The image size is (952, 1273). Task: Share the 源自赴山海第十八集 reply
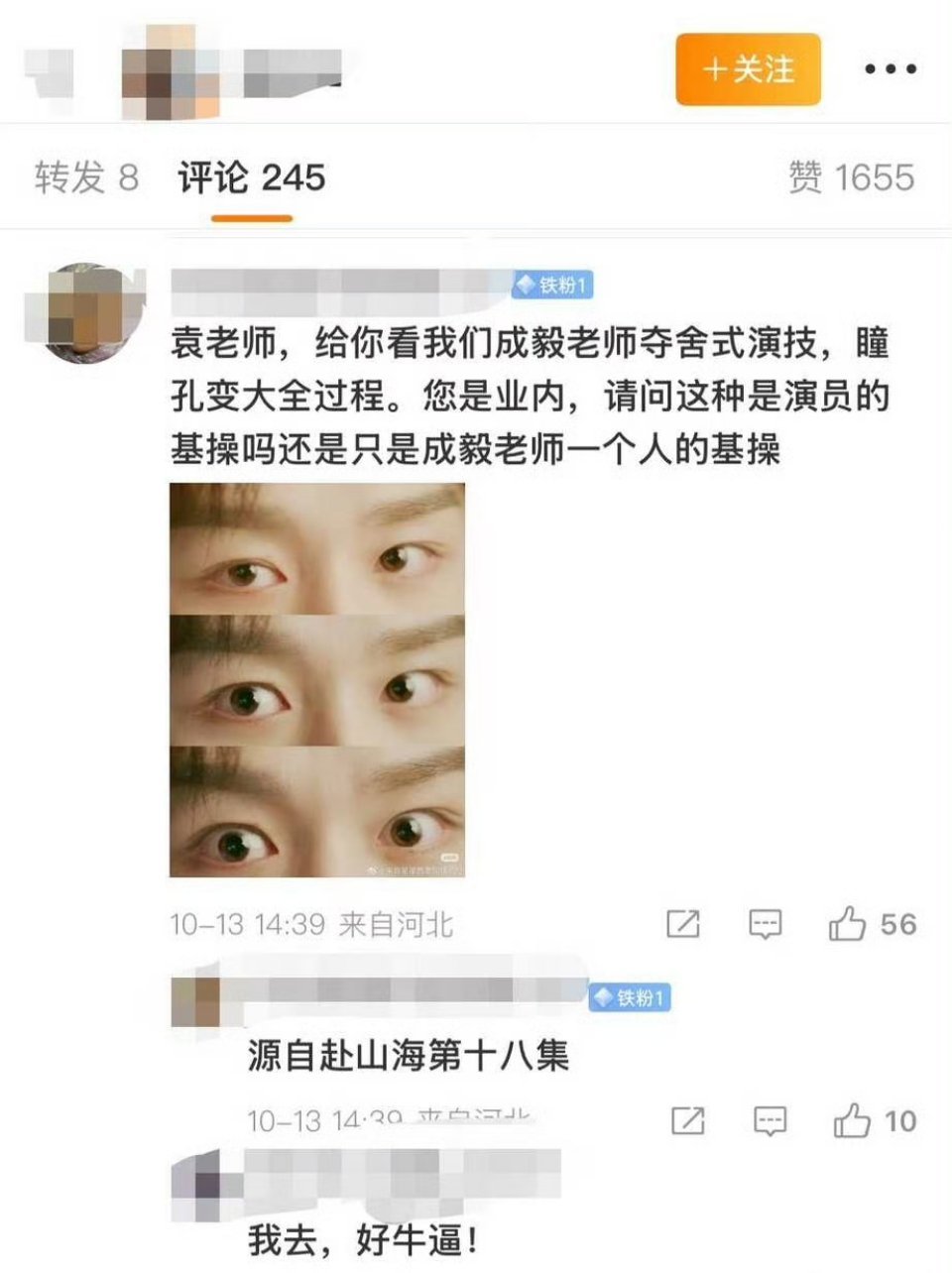[687, 1121]
